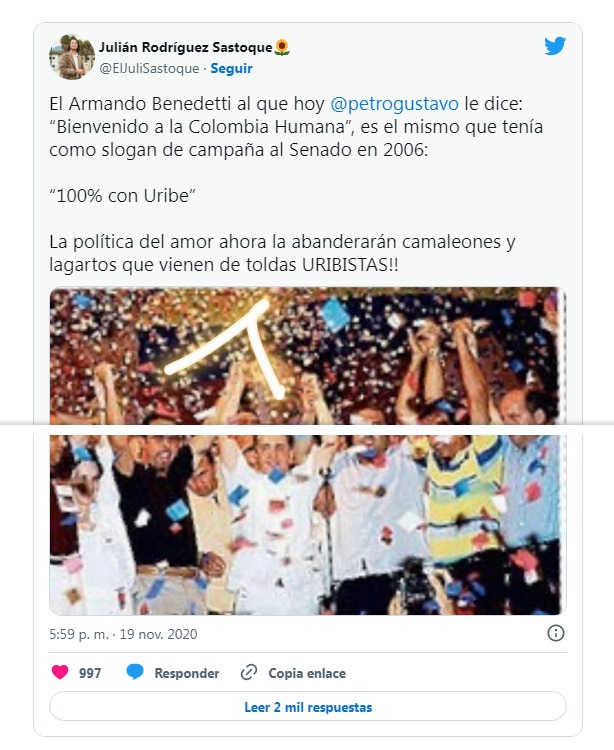Read the 2 mil respuestas
Image resolution: width=614 pixels, height=750 pixels.
(308, 707)
